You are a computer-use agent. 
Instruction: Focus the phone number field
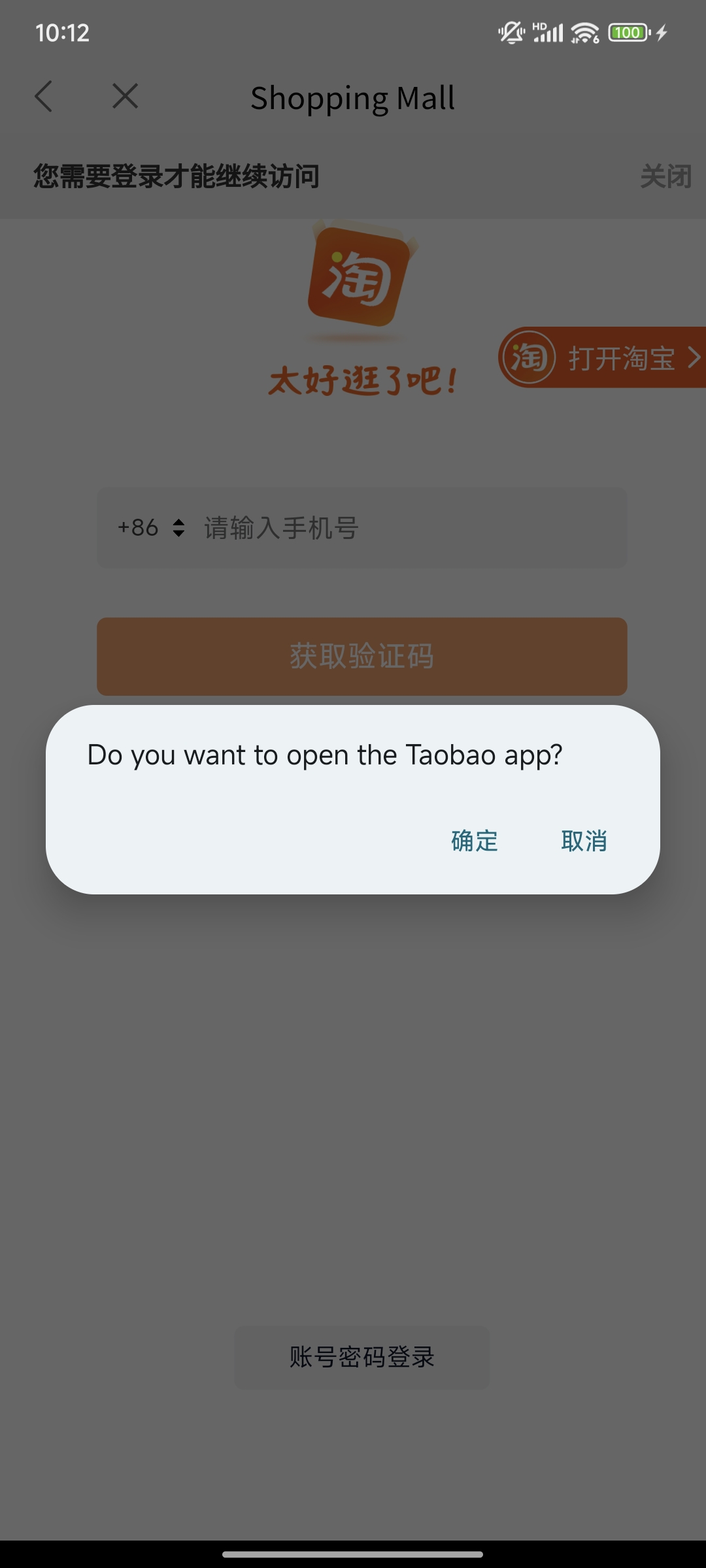click(405, 528)
